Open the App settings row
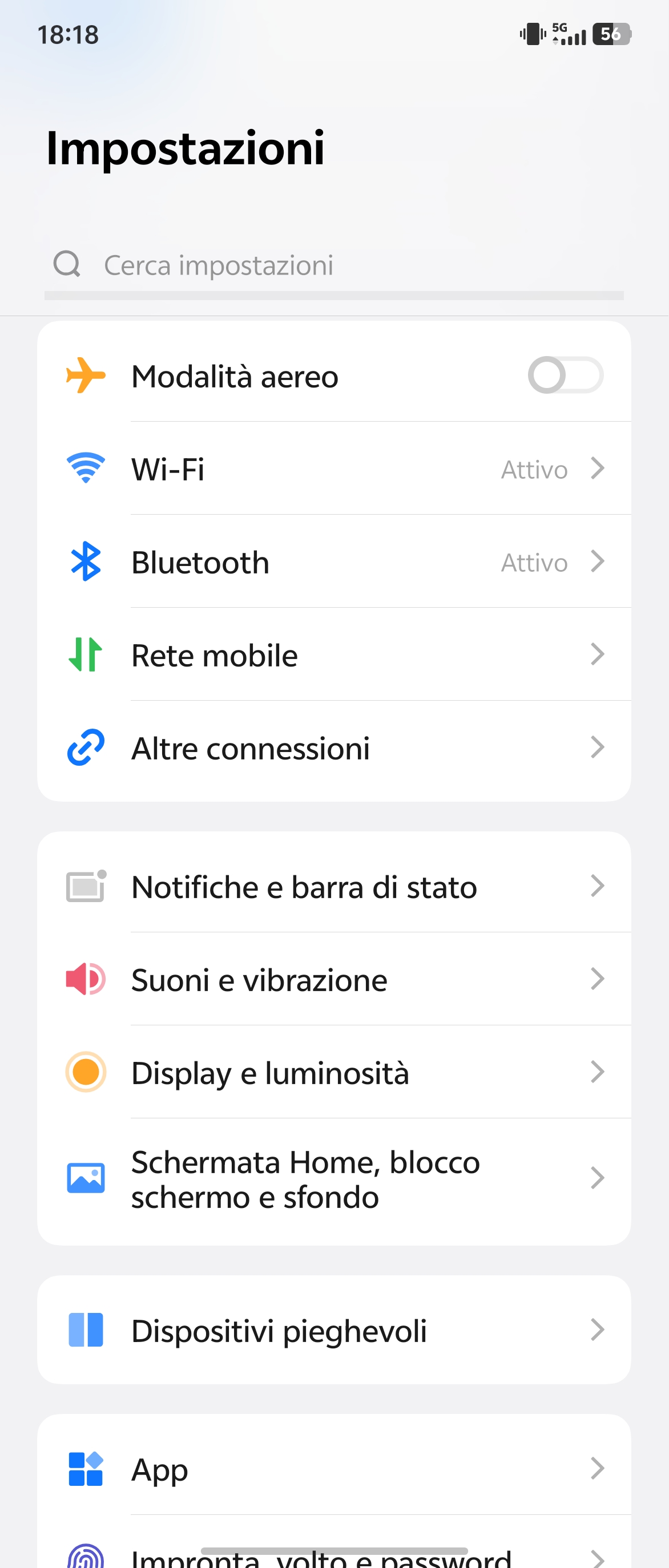The height and width of the screenshot is (1568, 669). (x=333, y=1469)
